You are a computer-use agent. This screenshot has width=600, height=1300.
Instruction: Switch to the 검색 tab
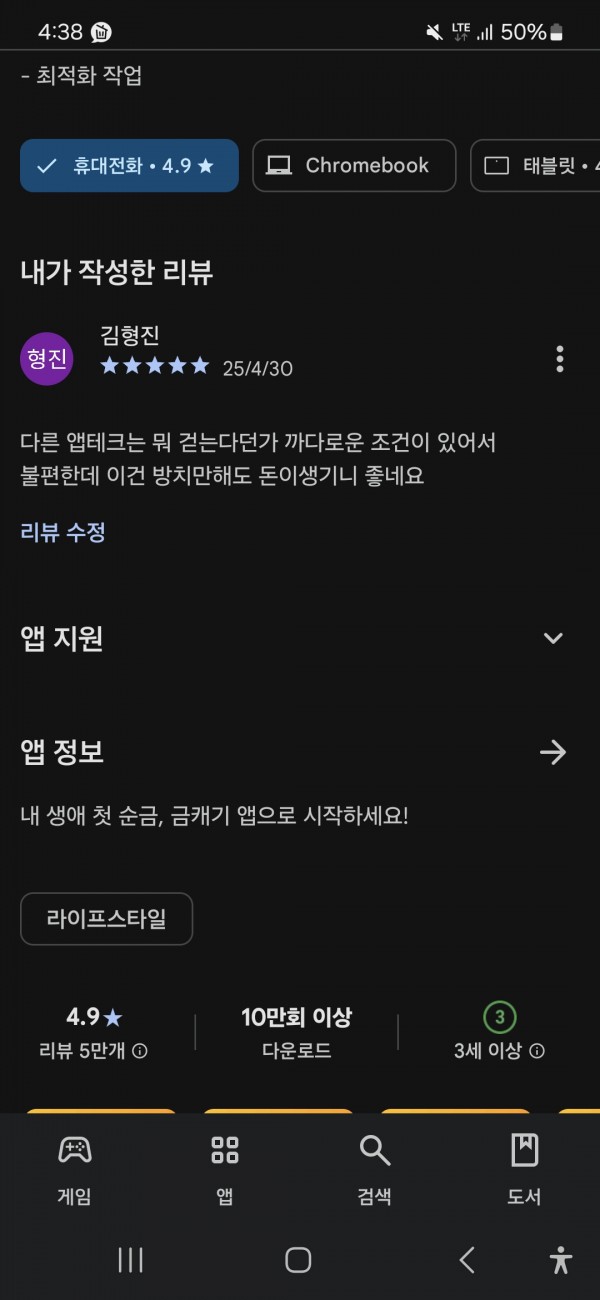point(375,1169)
